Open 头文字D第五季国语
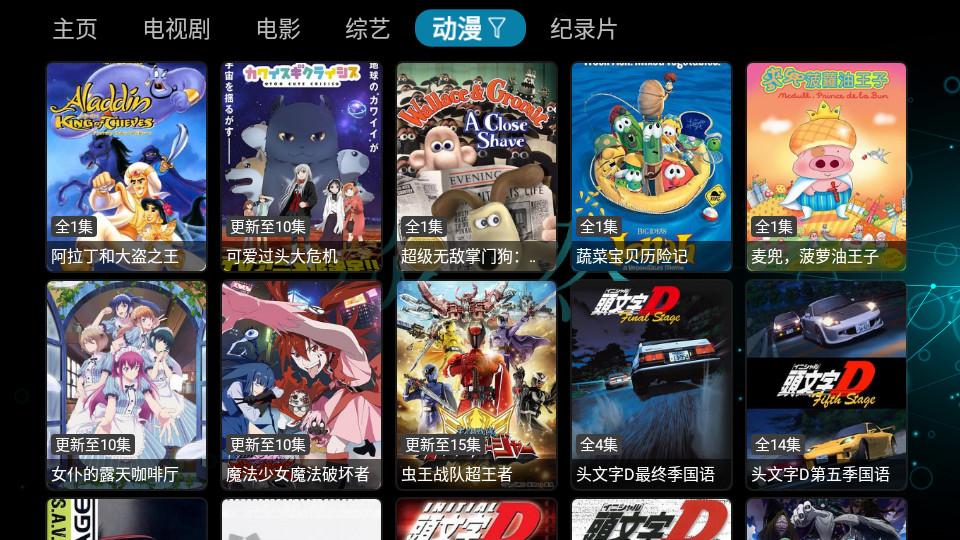The height and width of the screenshot is (540, 960). coord(826,384)
